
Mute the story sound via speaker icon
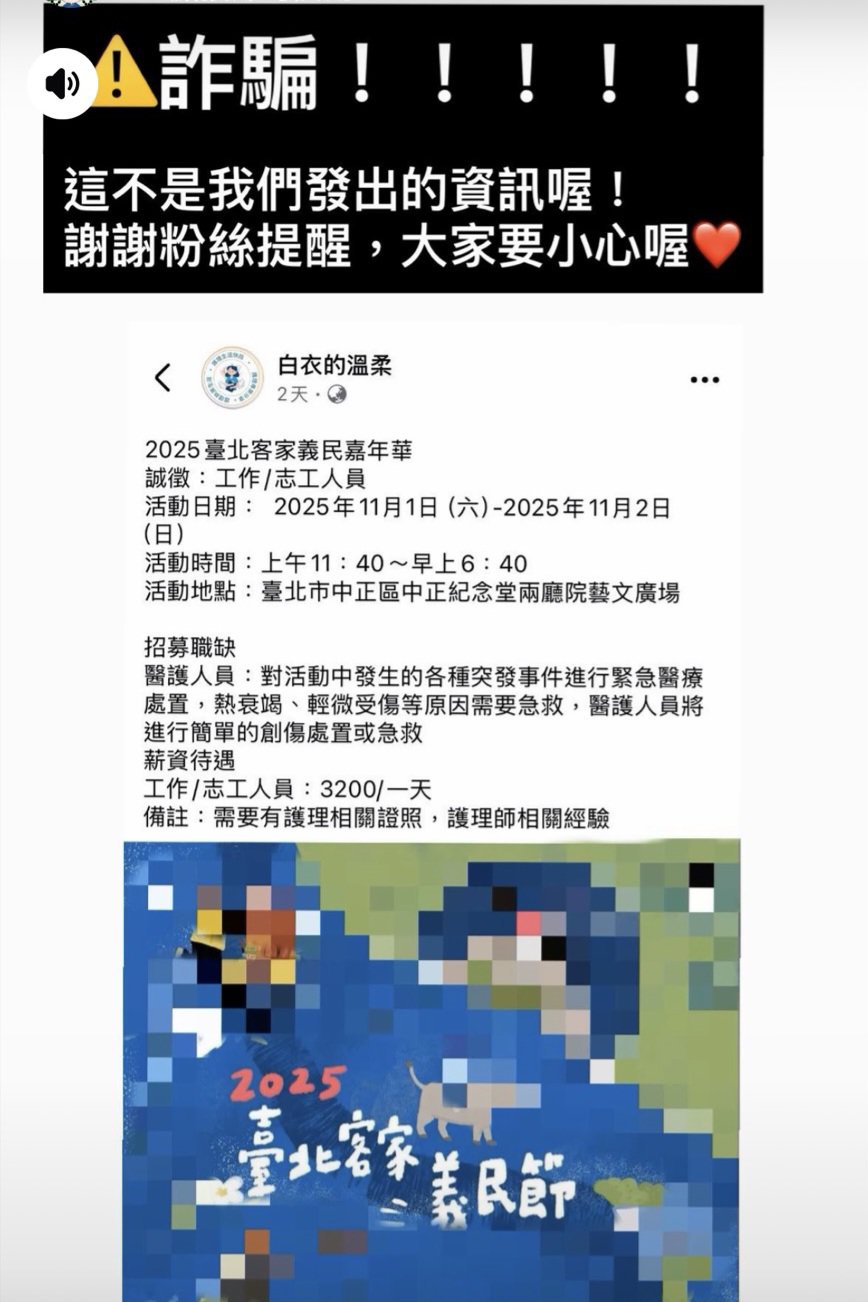point(62,84)
